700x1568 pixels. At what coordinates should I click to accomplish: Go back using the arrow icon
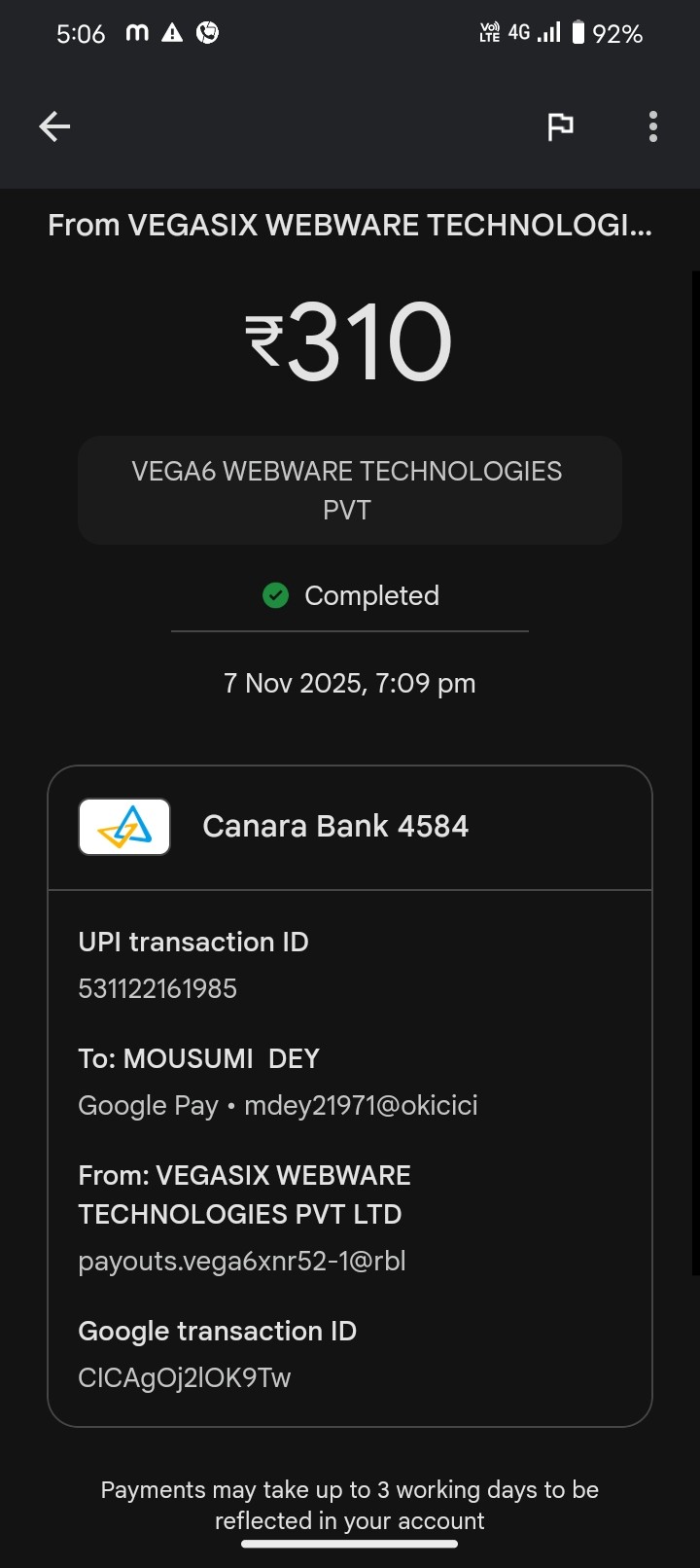(x=54, y=126)
